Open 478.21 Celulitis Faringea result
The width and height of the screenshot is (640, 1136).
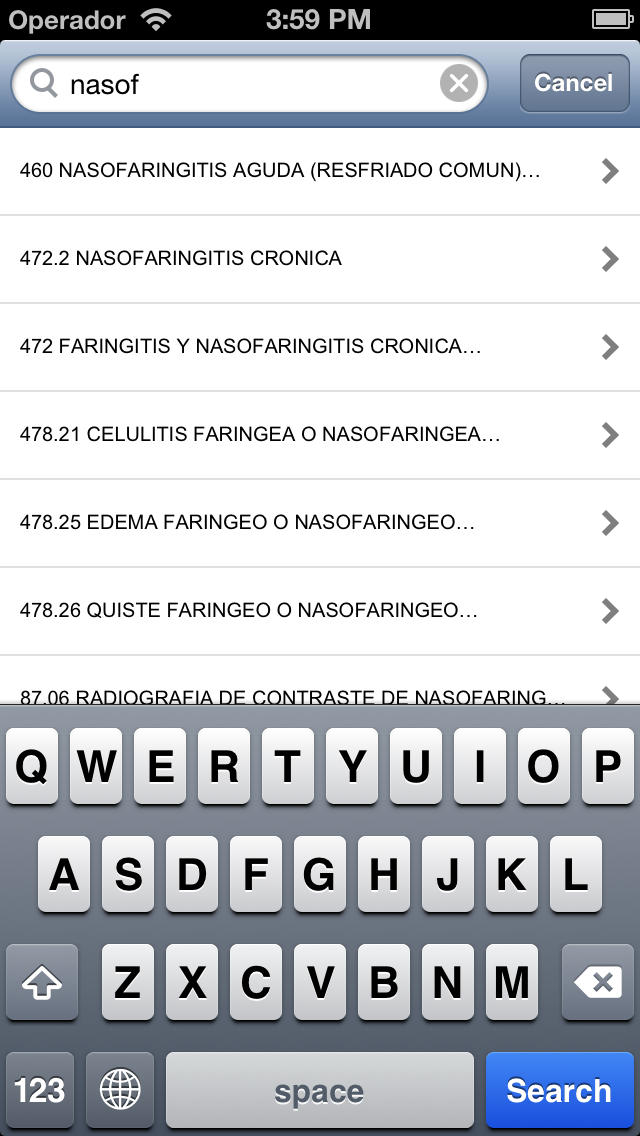point(320,435)
